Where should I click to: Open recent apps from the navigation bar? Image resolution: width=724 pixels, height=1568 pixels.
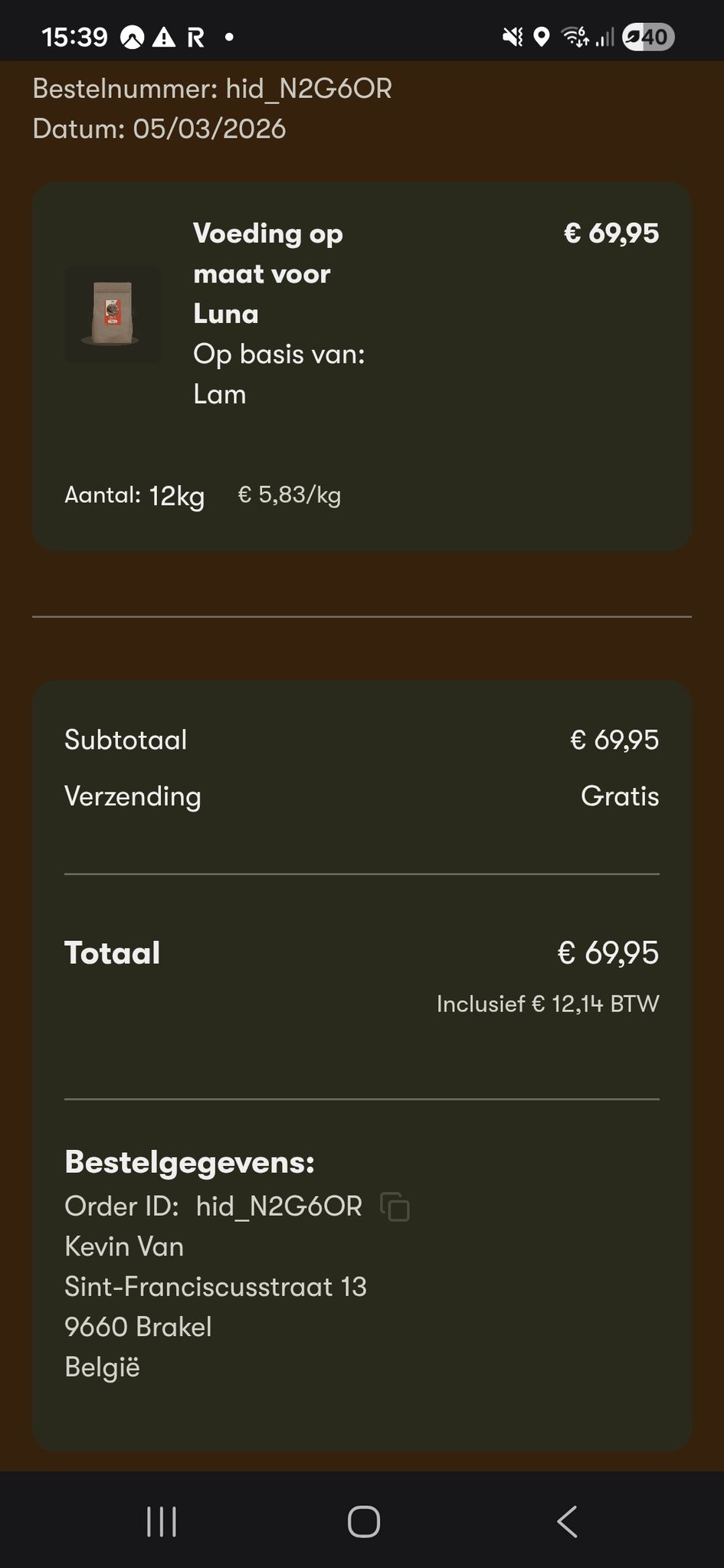coord(161,1521)
